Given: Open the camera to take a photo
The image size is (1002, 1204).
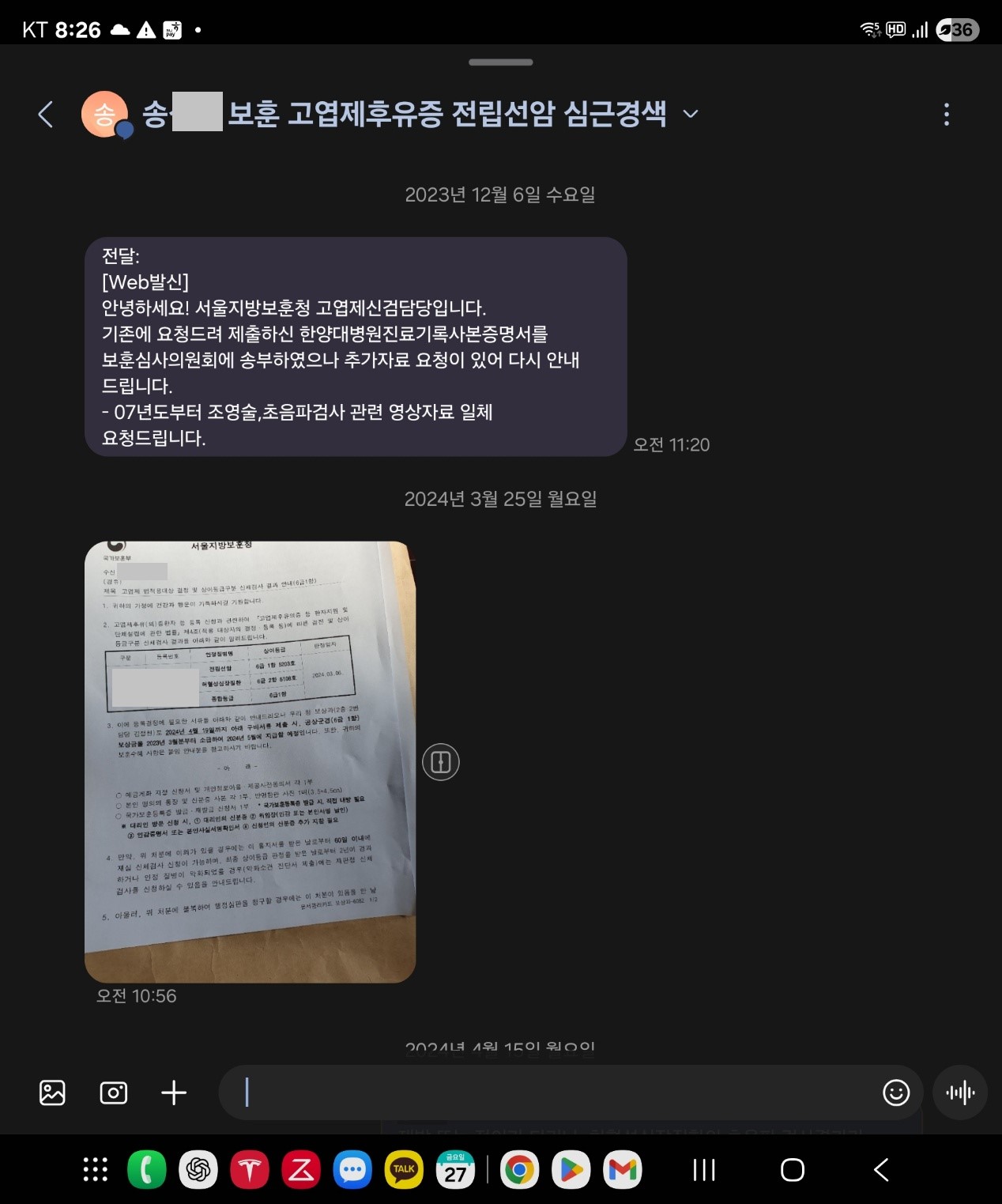Looking at the screenshot, I should click(113, 1093).
